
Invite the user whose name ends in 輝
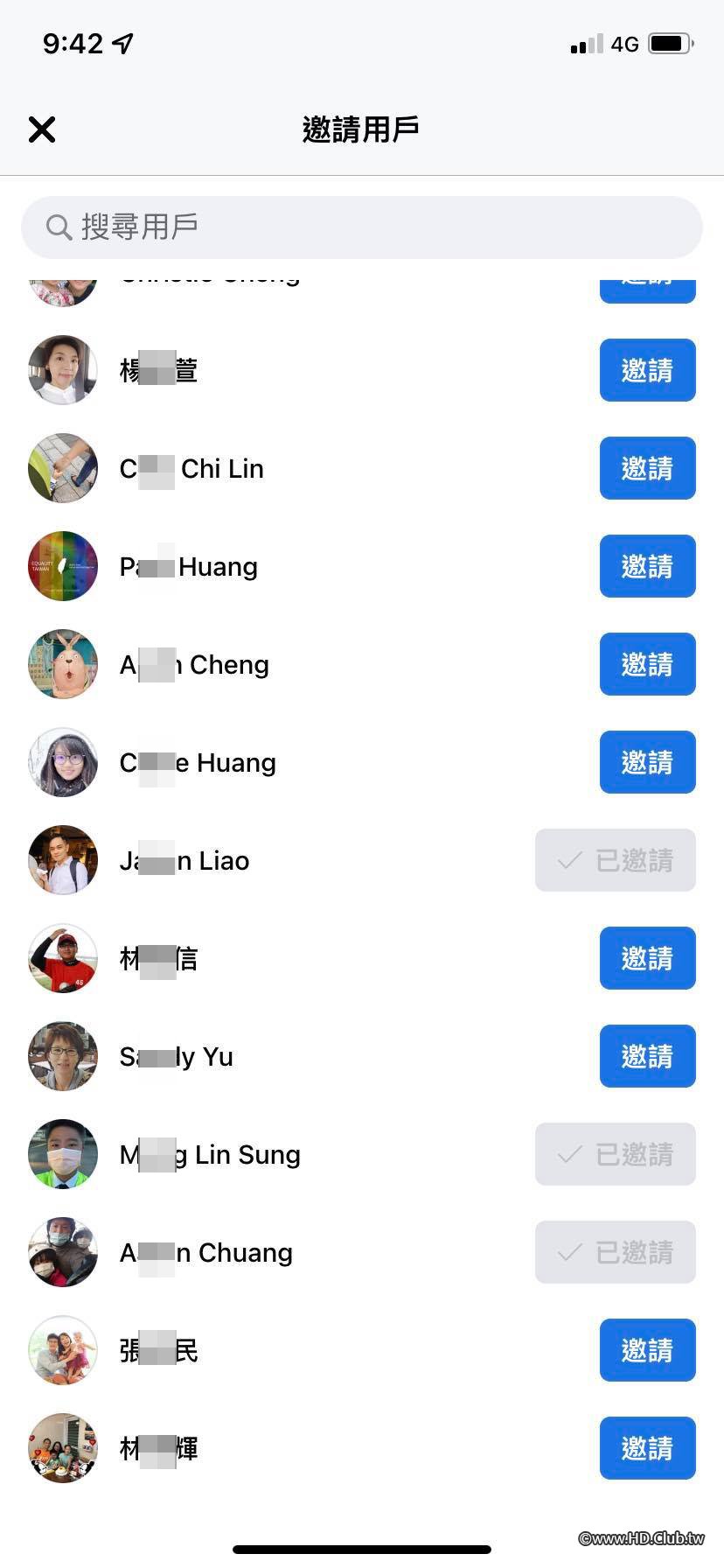pos(647,1448)
